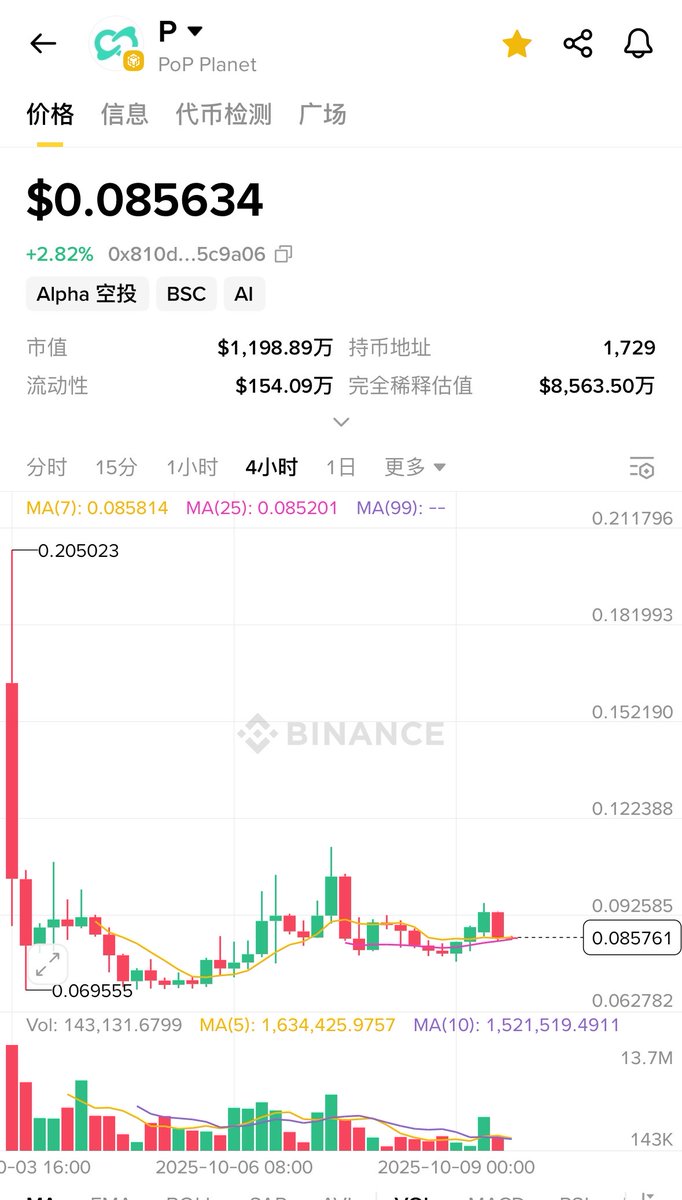Select the 15分 chart interval
The width and height of the screenshot is (682, 1200).
(116, 467)
